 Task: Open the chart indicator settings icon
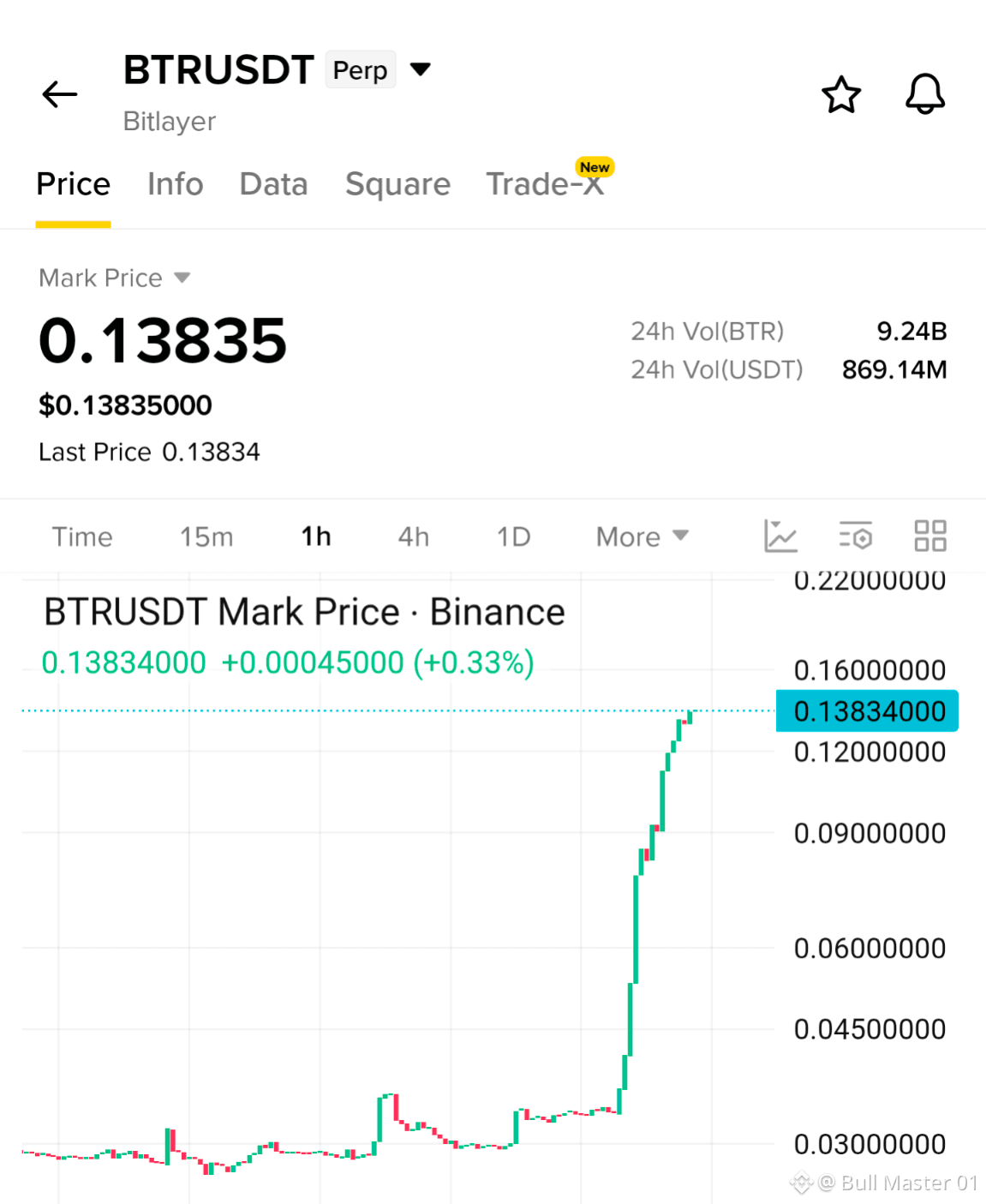tap(855, 536)
